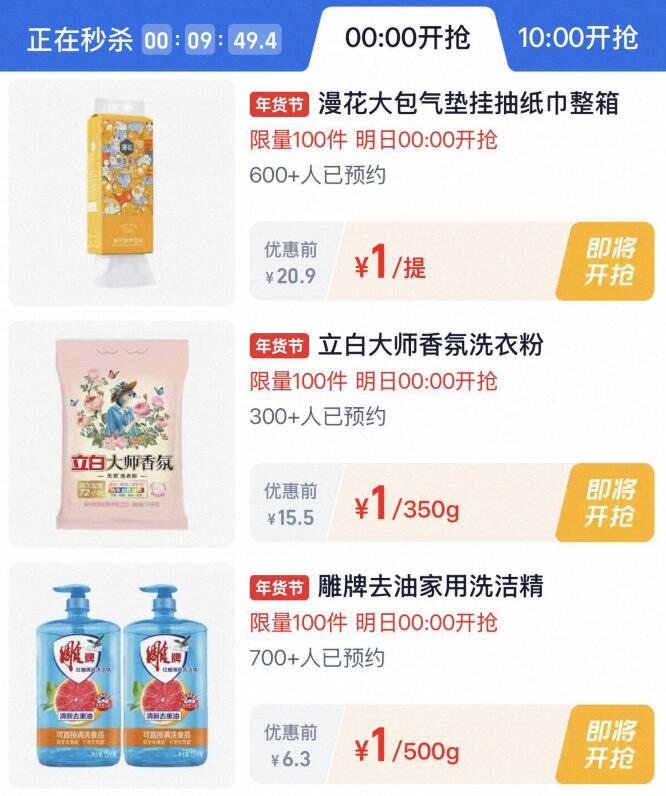Tap 即将开抢 for 雕牌洗洁精
The image size is (666, 796).
610,744
